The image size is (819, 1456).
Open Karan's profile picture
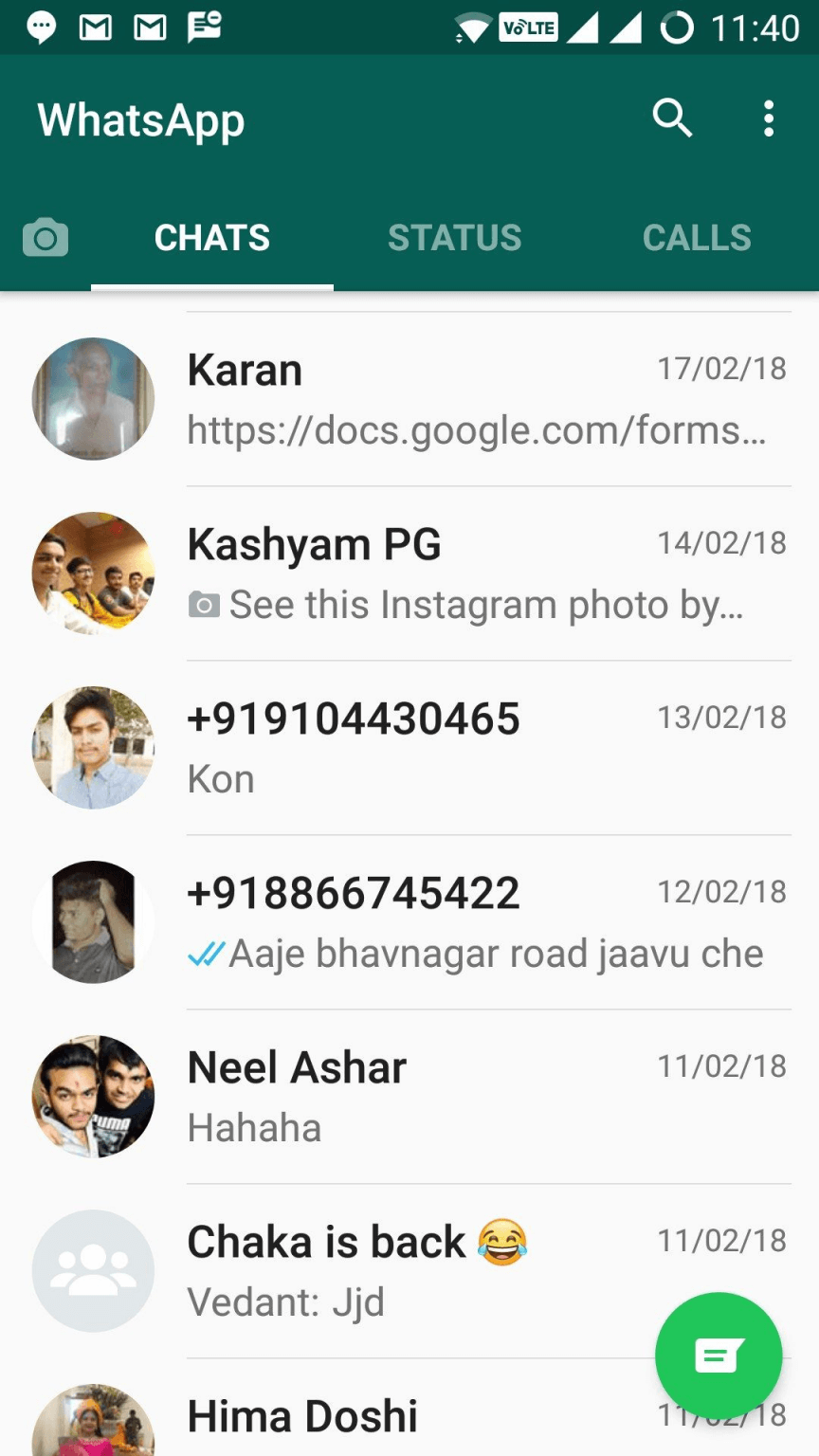pos(92,398)
